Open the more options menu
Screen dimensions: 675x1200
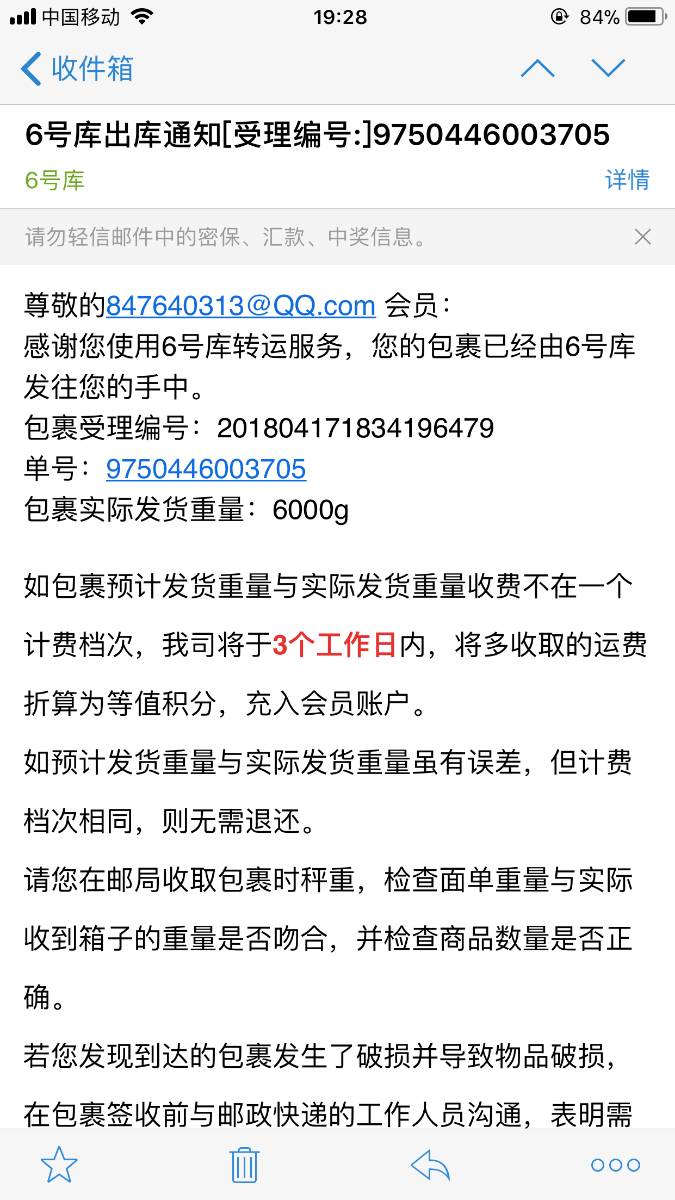coord(615,1165)
